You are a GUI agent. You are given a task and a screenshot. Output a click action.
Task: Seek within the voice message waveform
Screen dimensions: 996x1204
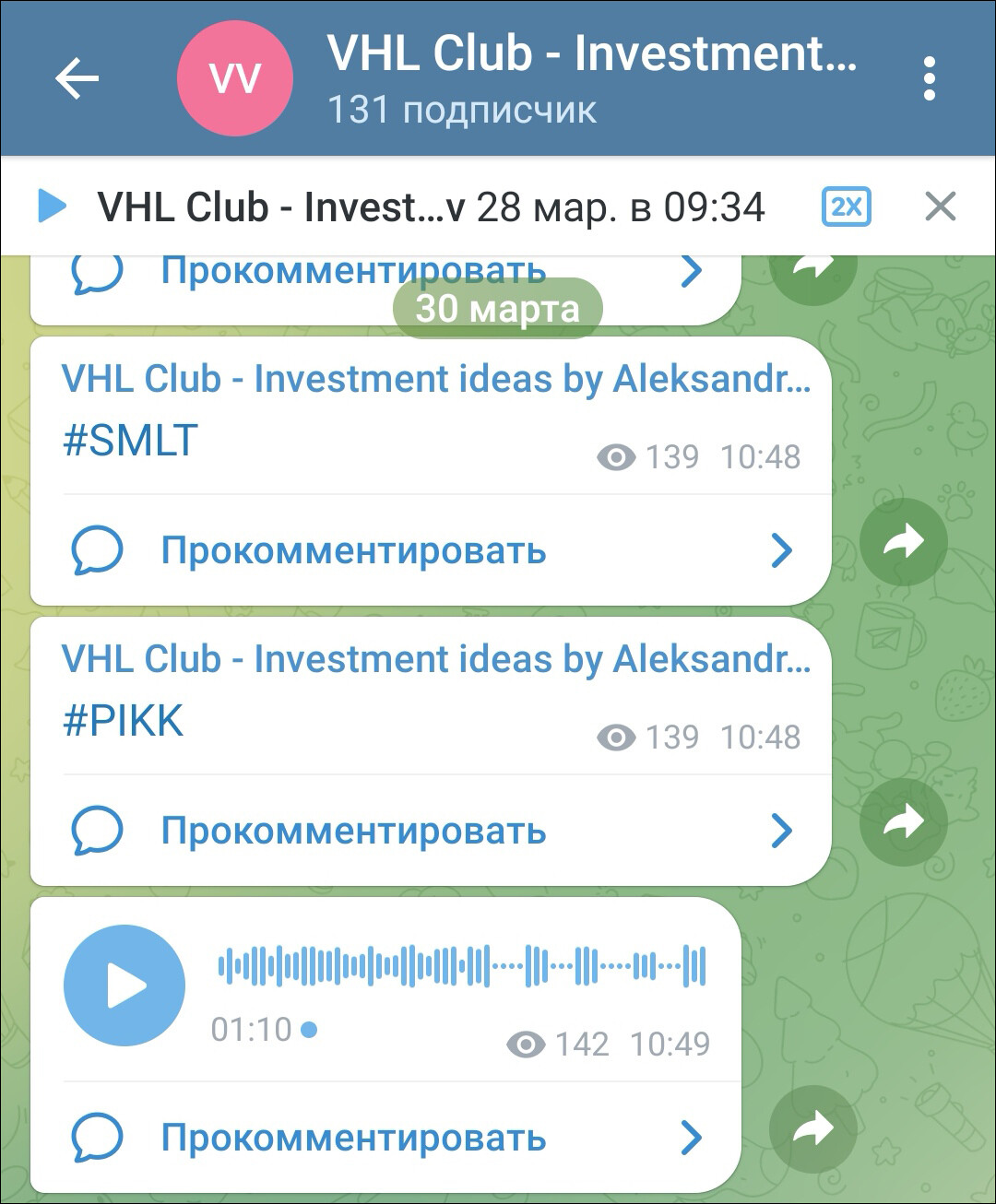461,966
